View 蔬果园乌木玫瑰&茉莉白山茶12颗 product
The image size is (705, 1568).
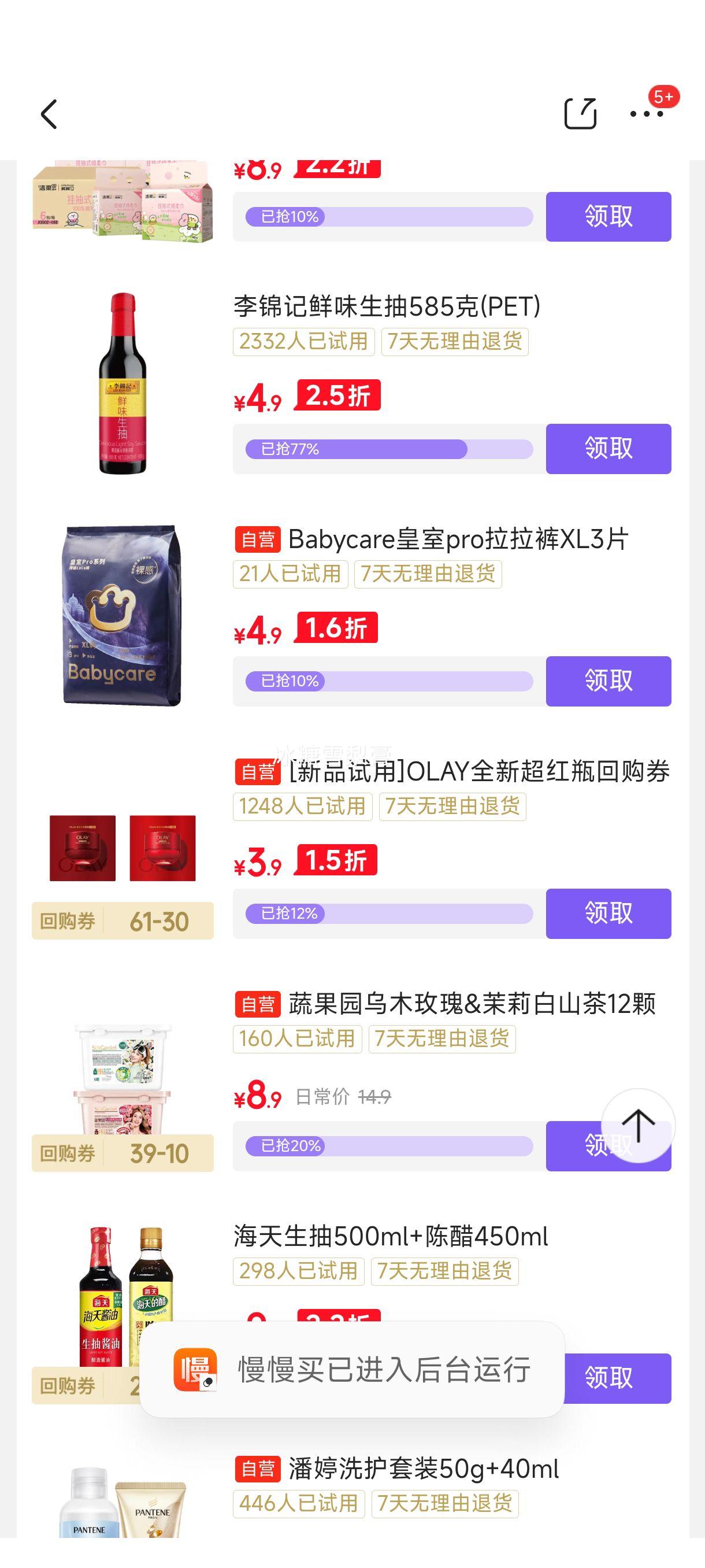[472, 1004]
